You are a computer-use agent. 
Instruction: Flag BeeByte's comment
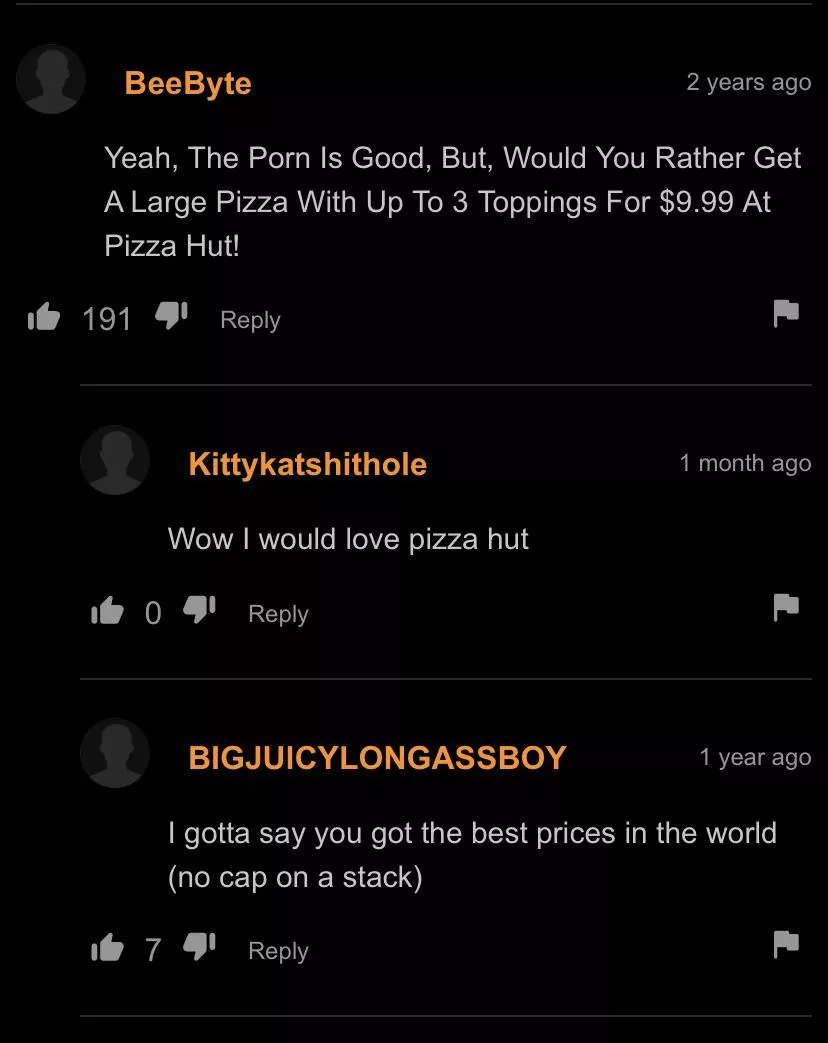pyautogui.click(x=787, y=314)
